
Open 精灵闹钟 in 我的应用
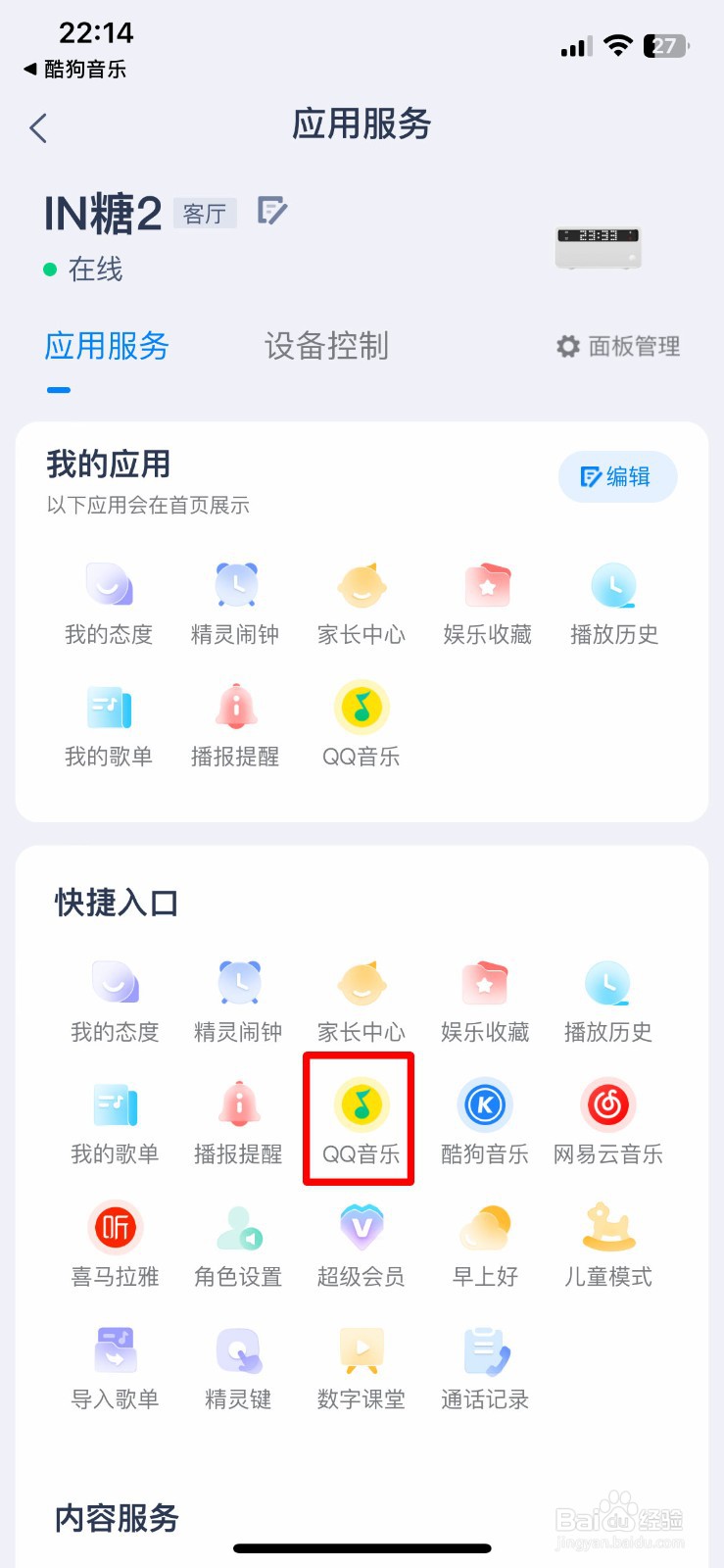click(x=235, y=604)
